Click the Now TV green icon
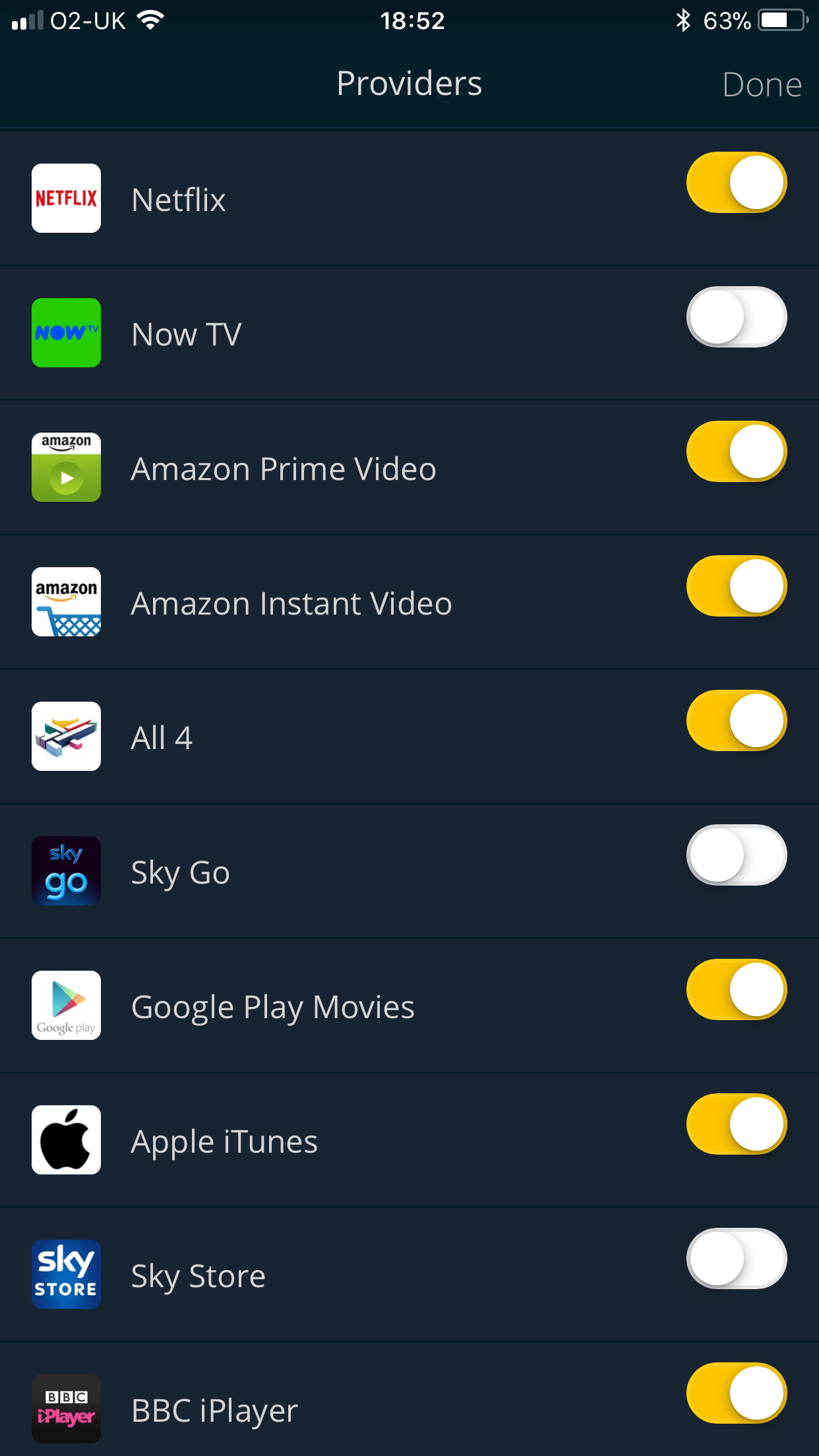 (x=66, y=333)
